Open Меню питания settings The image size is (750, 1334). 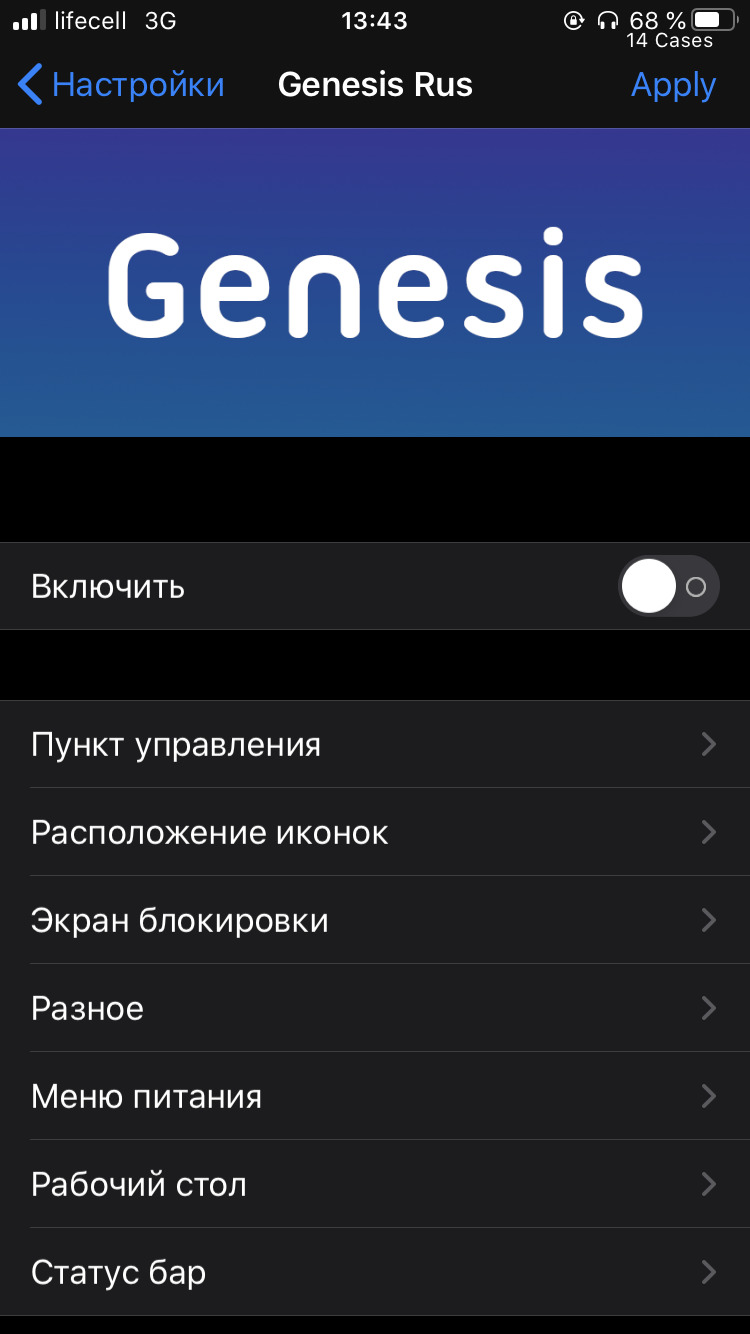(375, 1096)
